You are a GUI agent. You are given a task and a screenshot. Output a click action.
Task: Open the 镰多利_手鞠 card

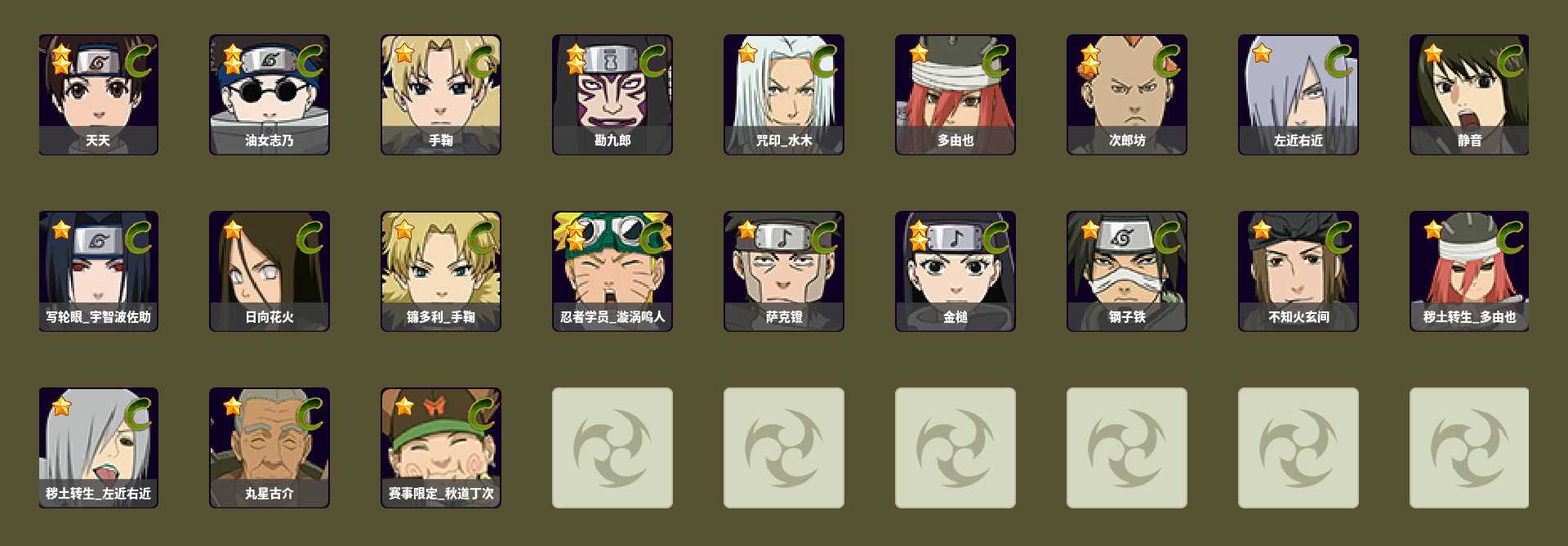pos(441,271)
